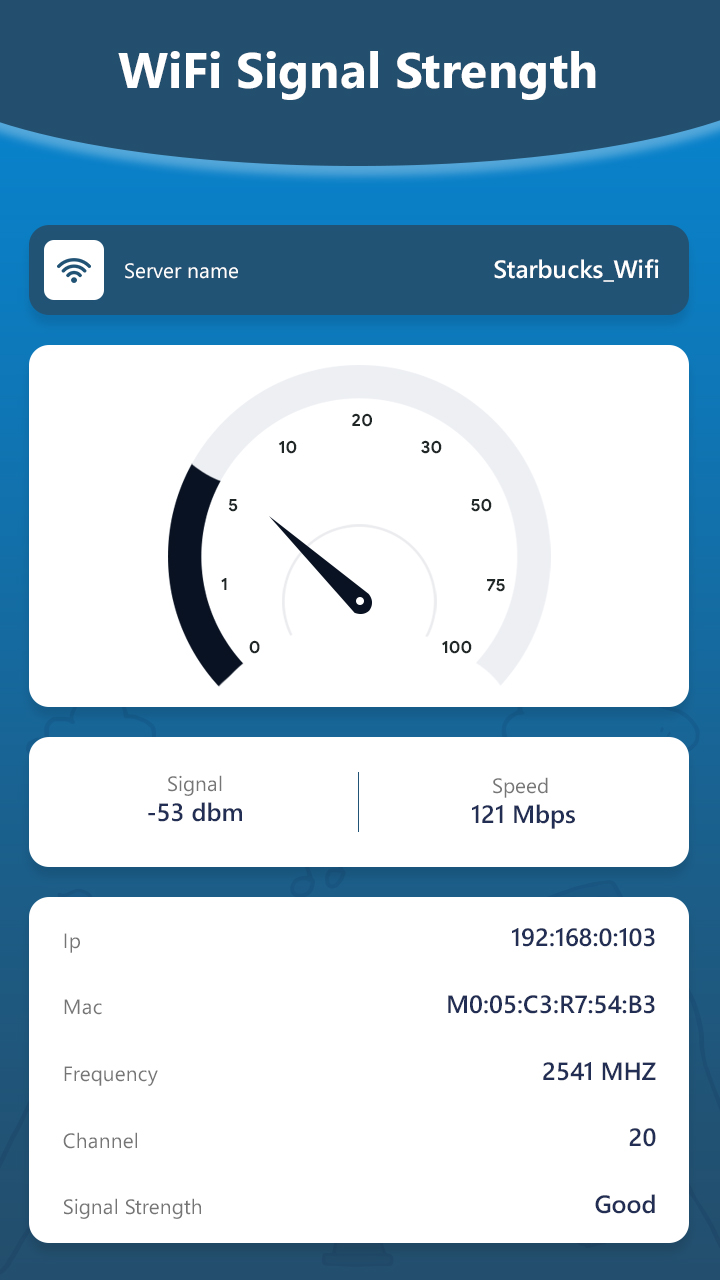This screenshot has width=720, height=1280.
Task: Click the Mac address value
Action: [553, 1004]
